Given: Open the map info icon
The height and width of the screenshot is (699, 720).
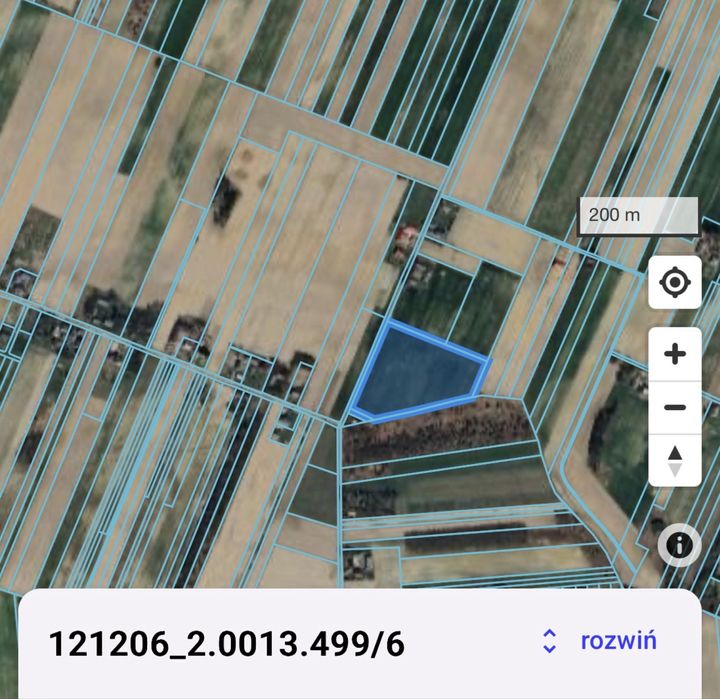Looking at the screenshot, I should (679, 545).
